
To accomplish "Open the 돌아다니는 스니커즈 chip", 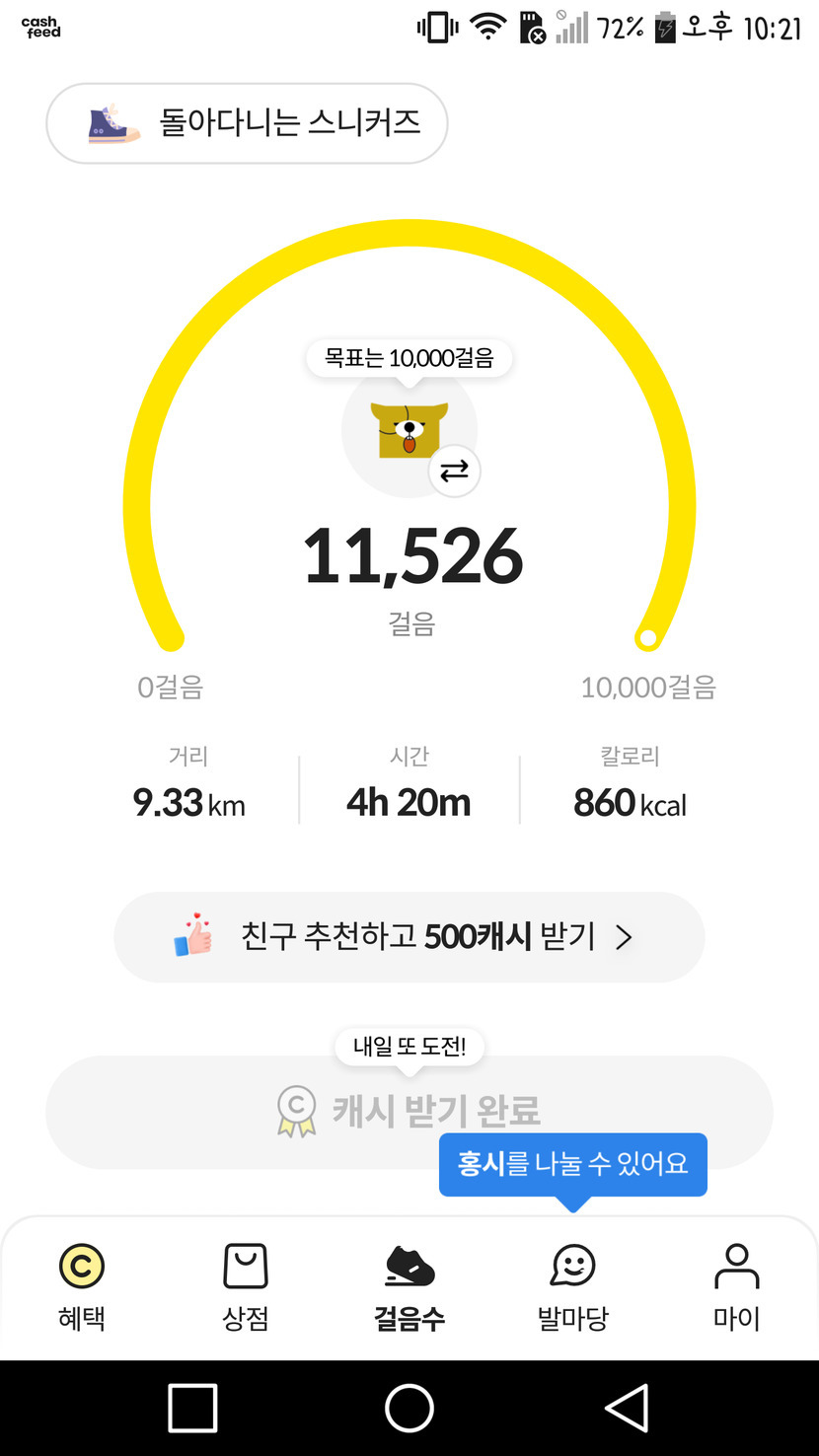I will [247, 123].
